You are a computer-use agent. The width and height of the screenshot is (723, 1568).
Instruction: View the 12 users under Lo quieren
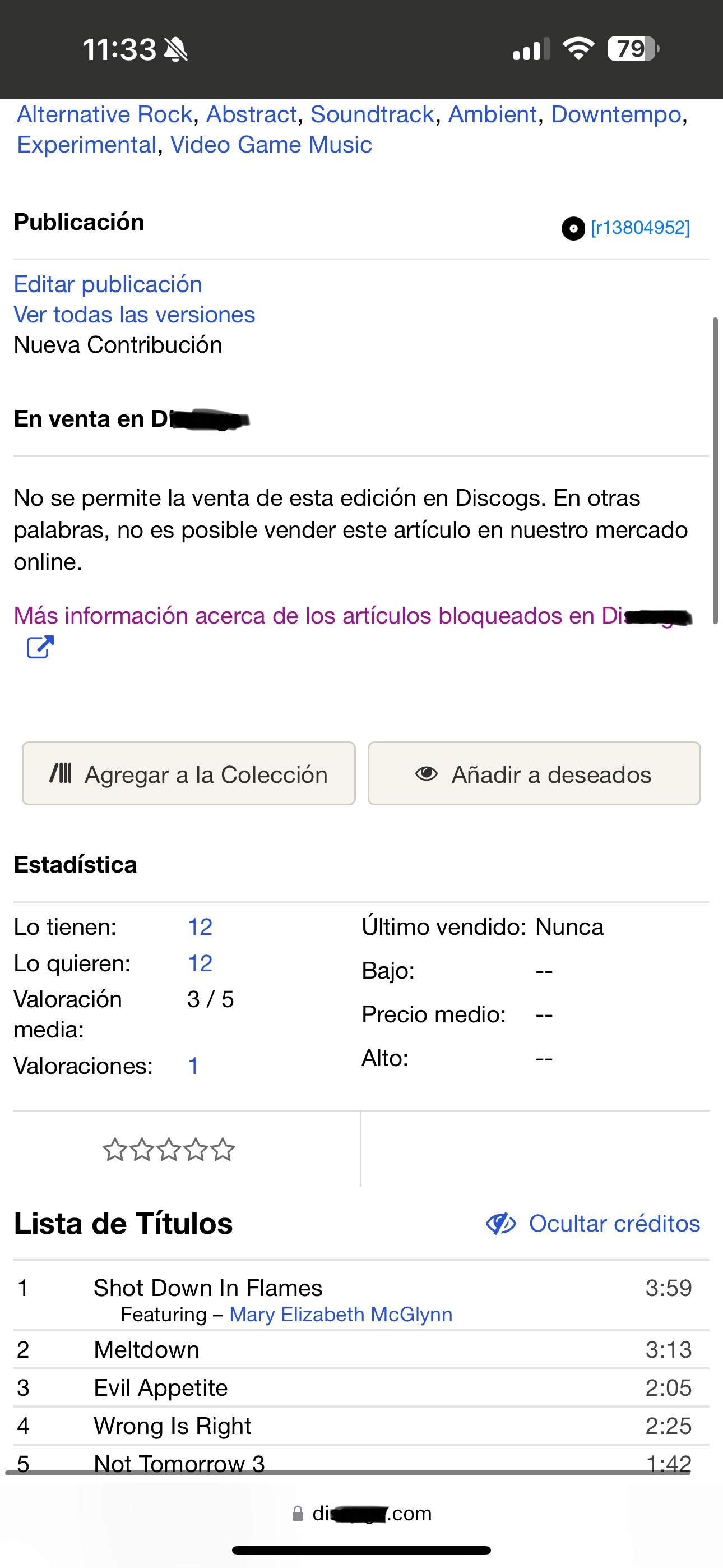200,963
